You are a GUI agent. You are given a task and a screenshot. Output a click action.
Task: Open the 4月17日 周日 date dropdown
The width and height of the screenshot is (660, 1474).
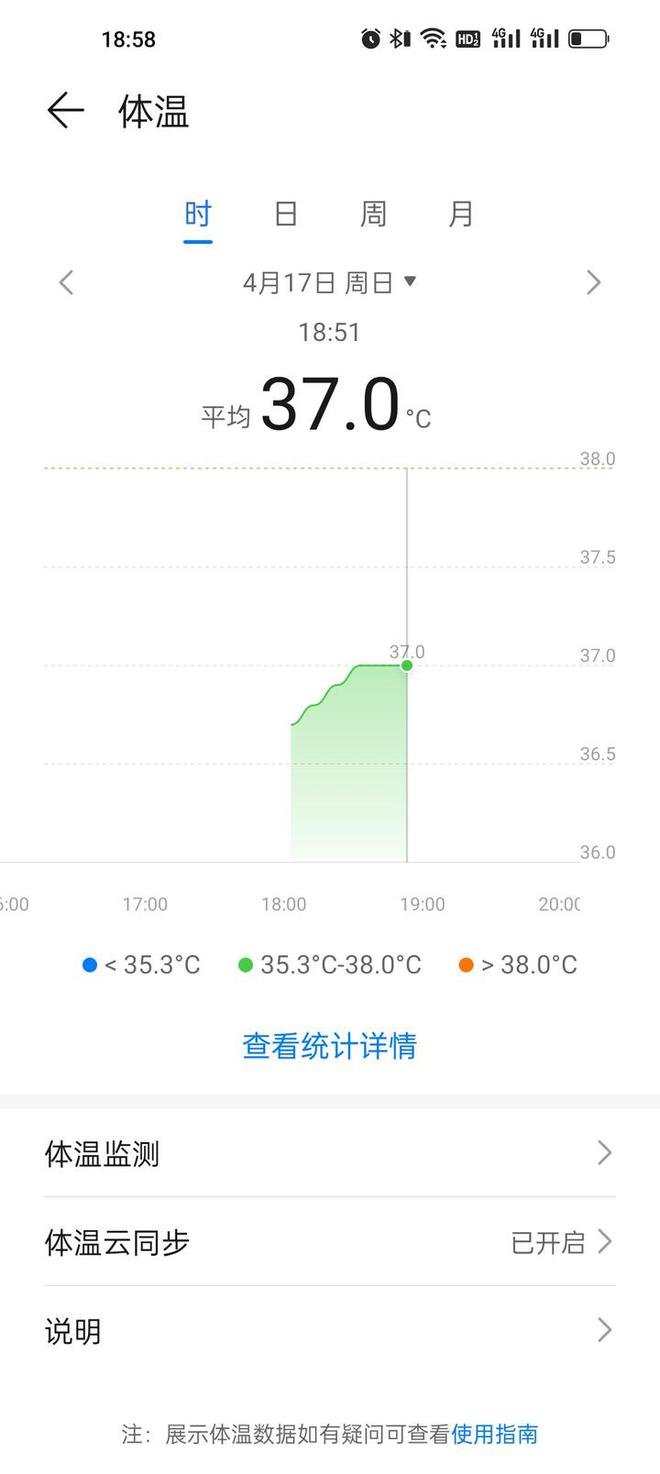point(329,283)
